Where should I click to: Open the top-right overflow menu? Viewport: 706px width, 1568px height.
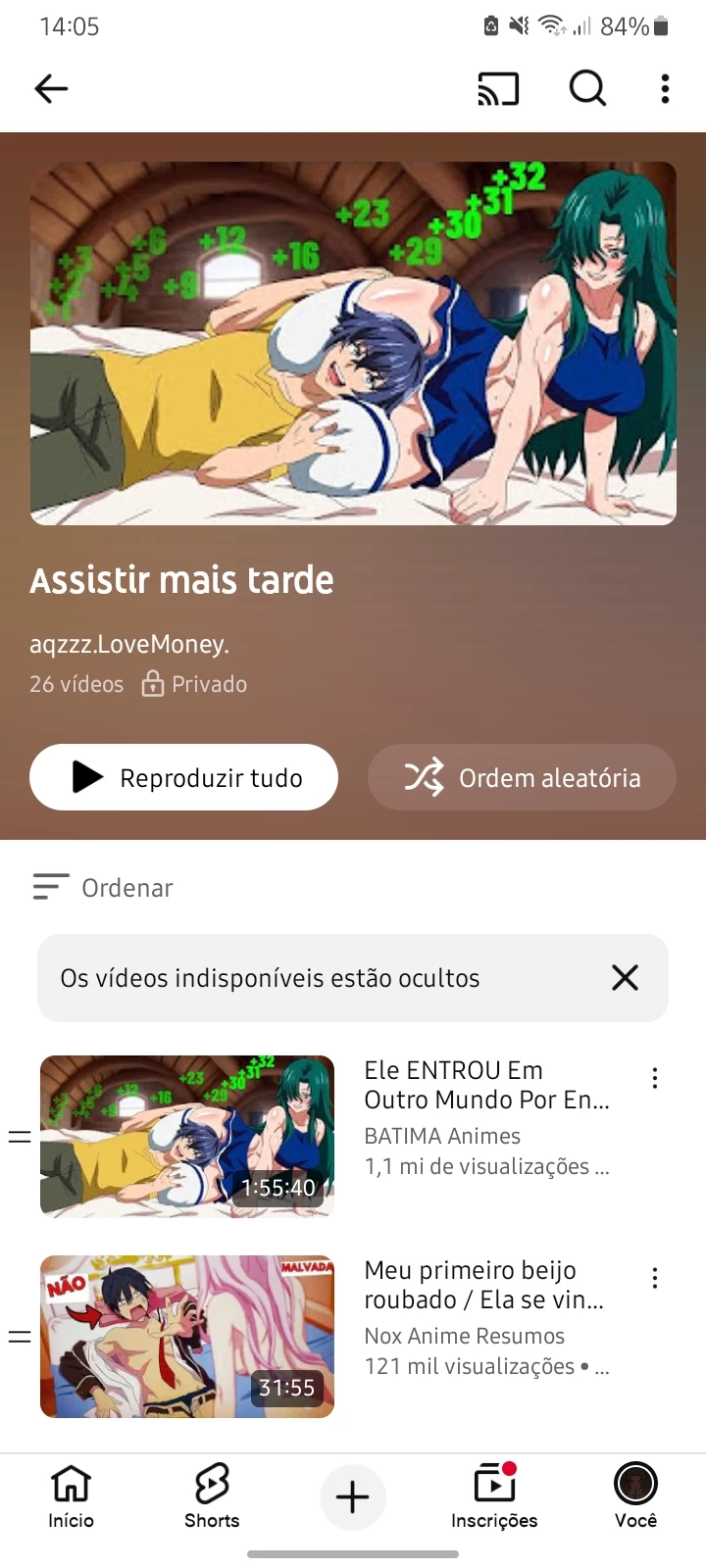(665, 89)
